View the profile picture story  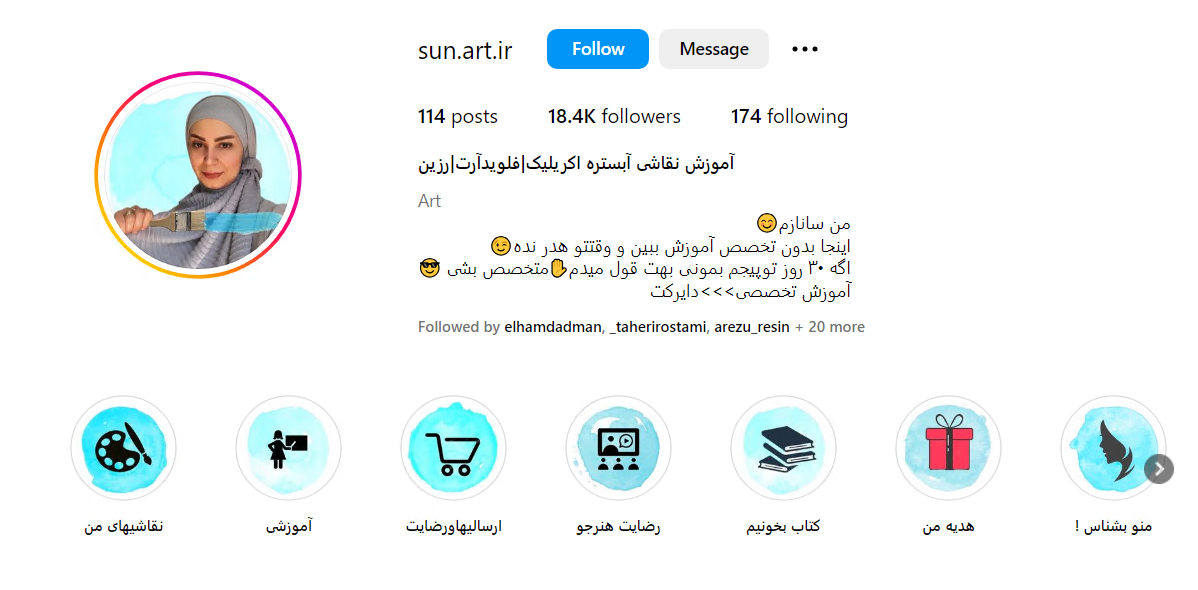(x=198, y=174)
